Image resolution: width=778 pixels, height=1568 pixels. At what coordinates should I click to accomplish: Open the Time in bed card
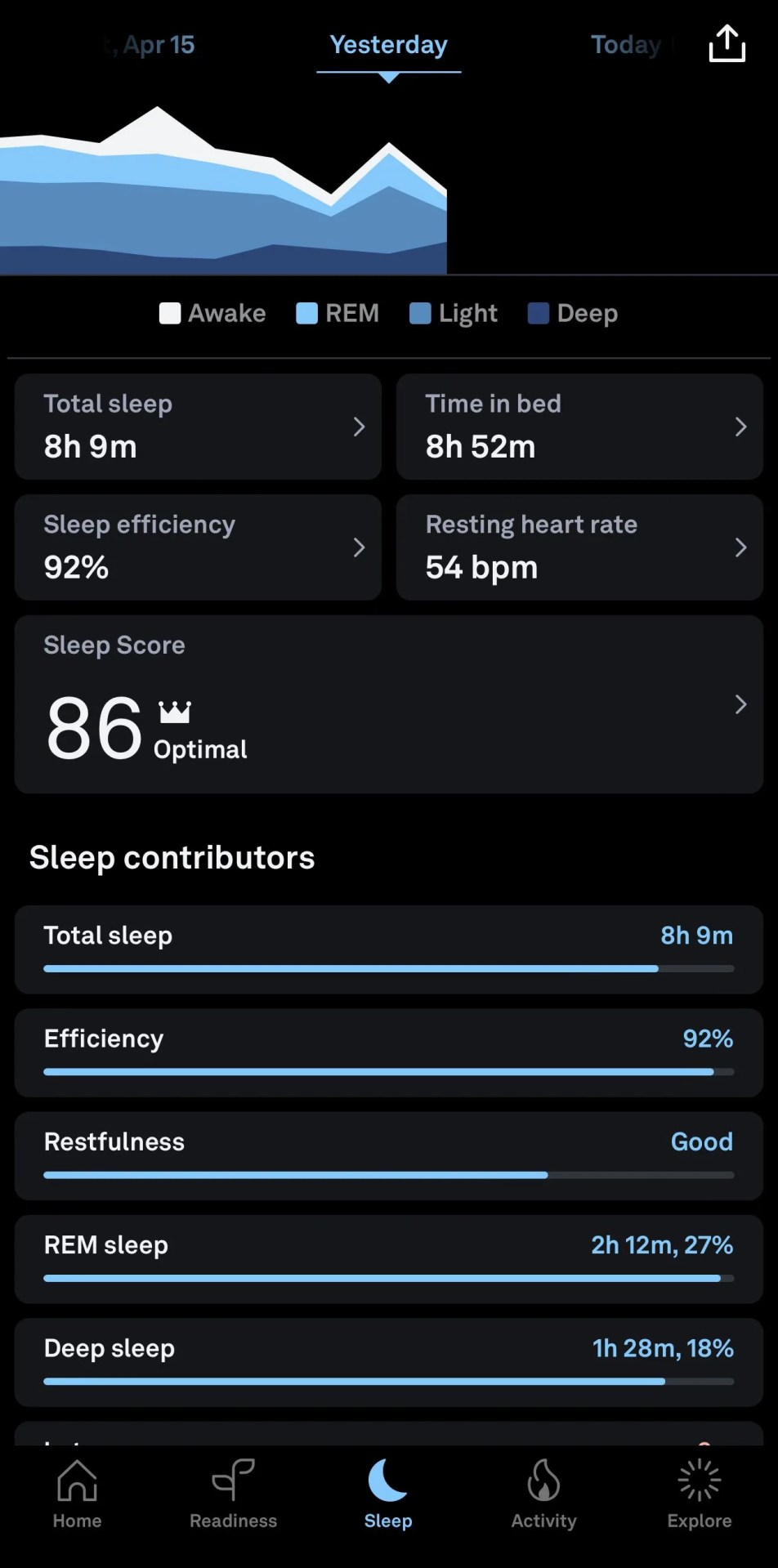[x=579, y=427]
